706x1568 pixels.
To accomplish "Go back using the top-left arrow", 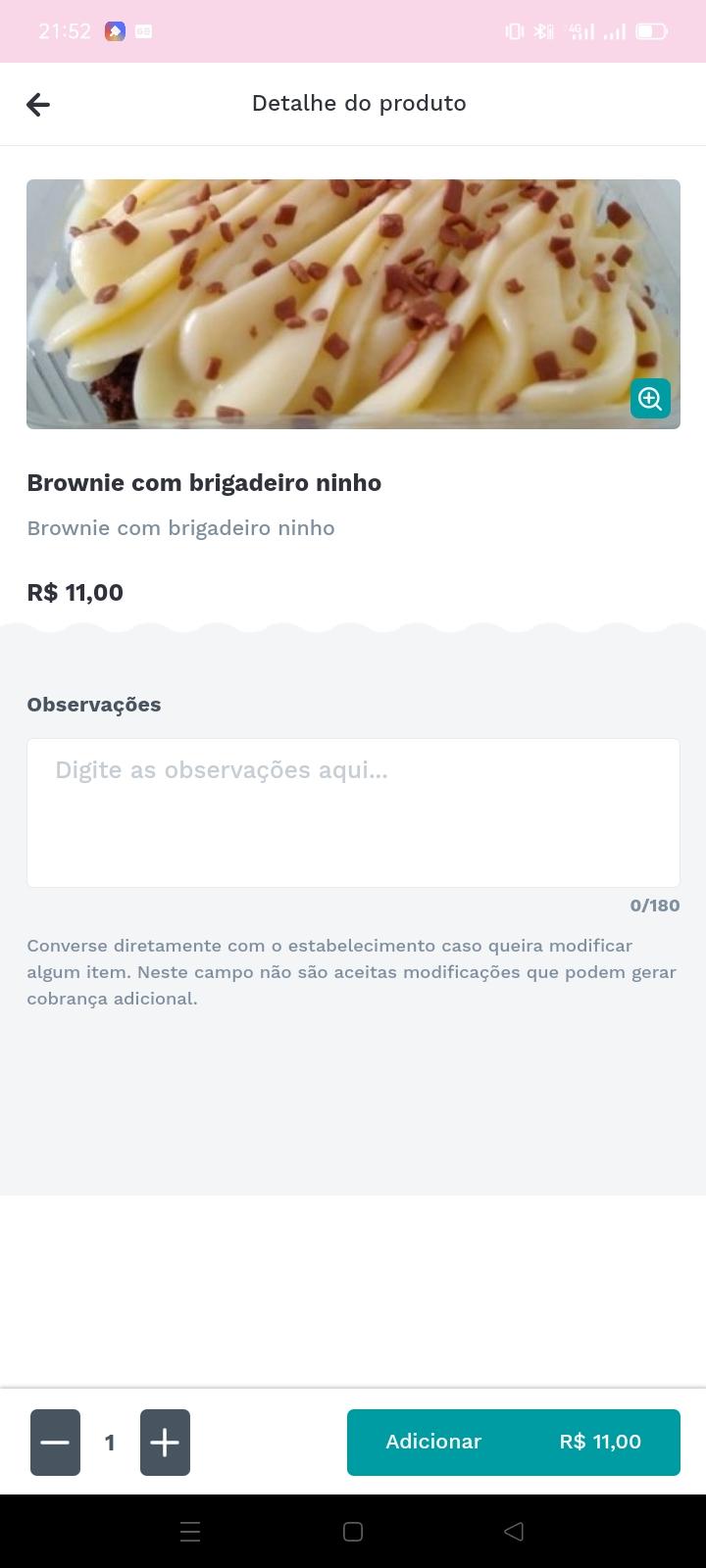I will (x=38, y=104).
